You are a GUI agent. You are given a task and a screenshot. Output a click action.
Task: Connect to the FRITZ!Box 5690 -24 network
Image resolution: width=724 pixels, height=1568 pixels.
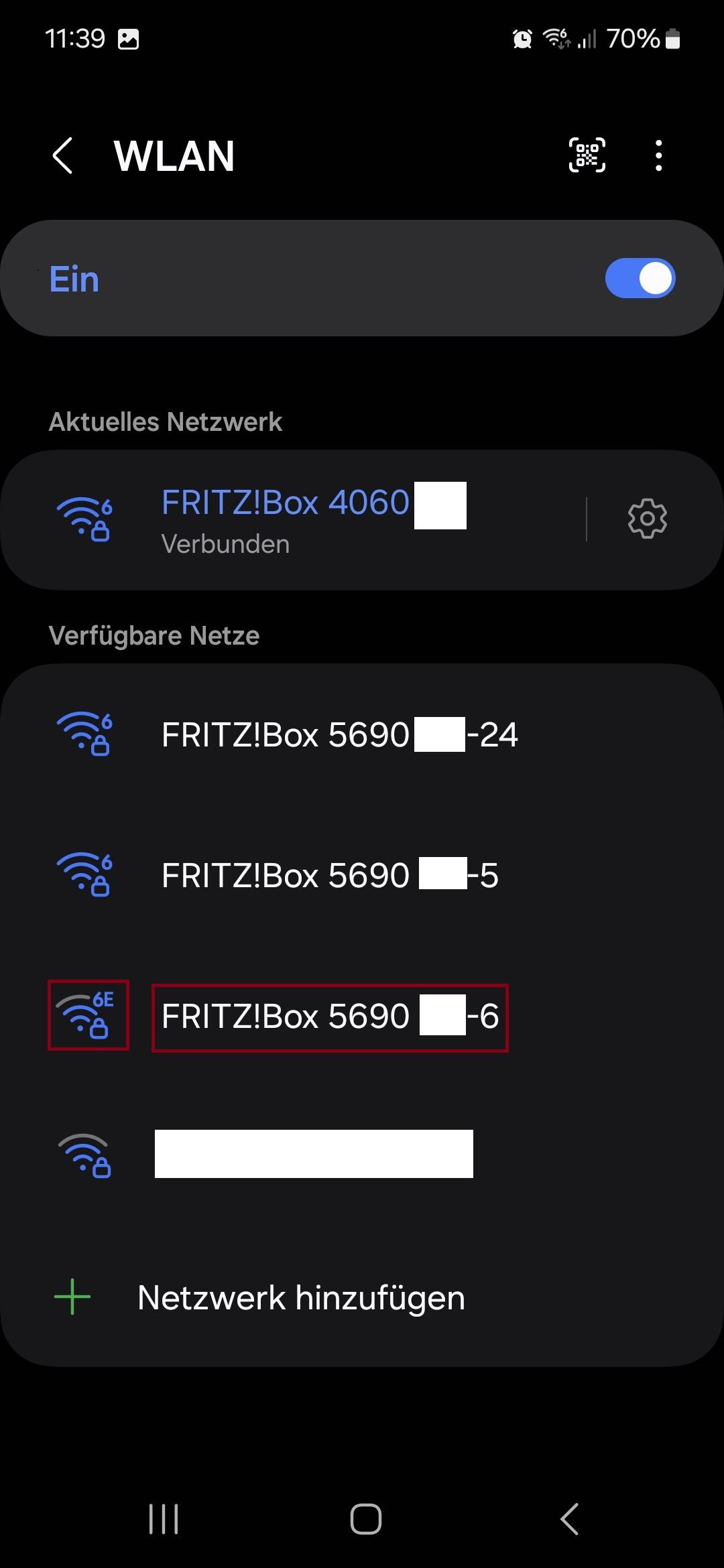coord(339,735)
